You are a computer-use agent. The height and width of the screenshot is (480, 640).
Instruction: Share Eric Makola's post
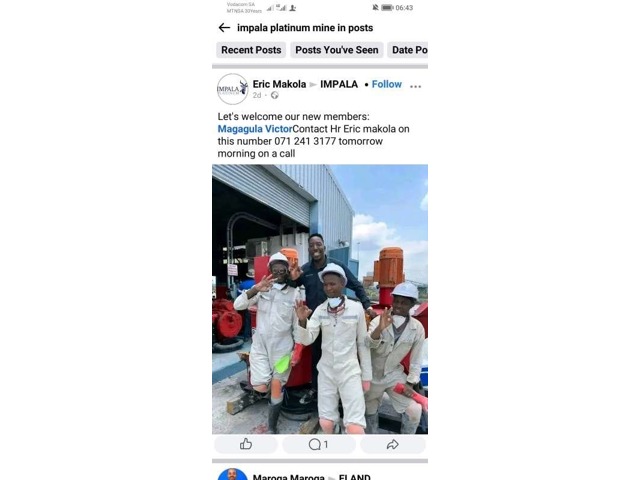tap(392, 445)
